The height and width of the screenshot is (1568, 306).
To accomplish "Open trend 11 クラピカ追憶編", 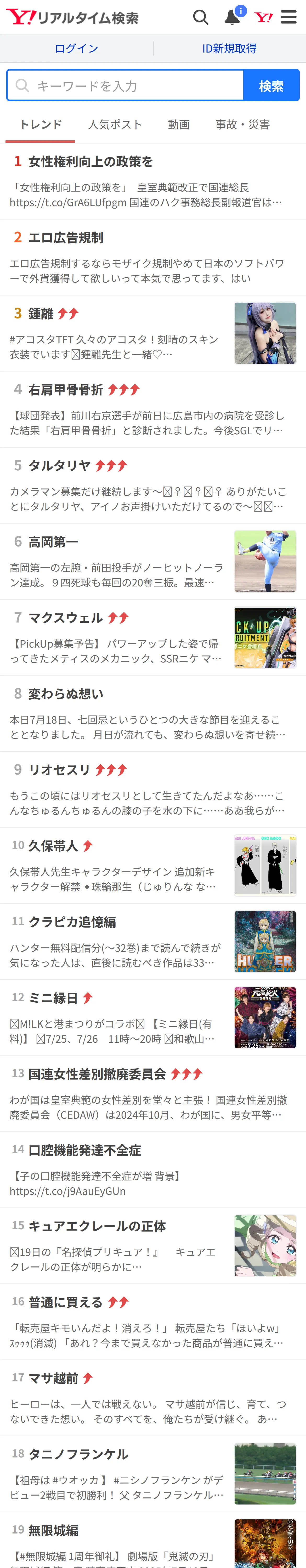I will 153,942.
